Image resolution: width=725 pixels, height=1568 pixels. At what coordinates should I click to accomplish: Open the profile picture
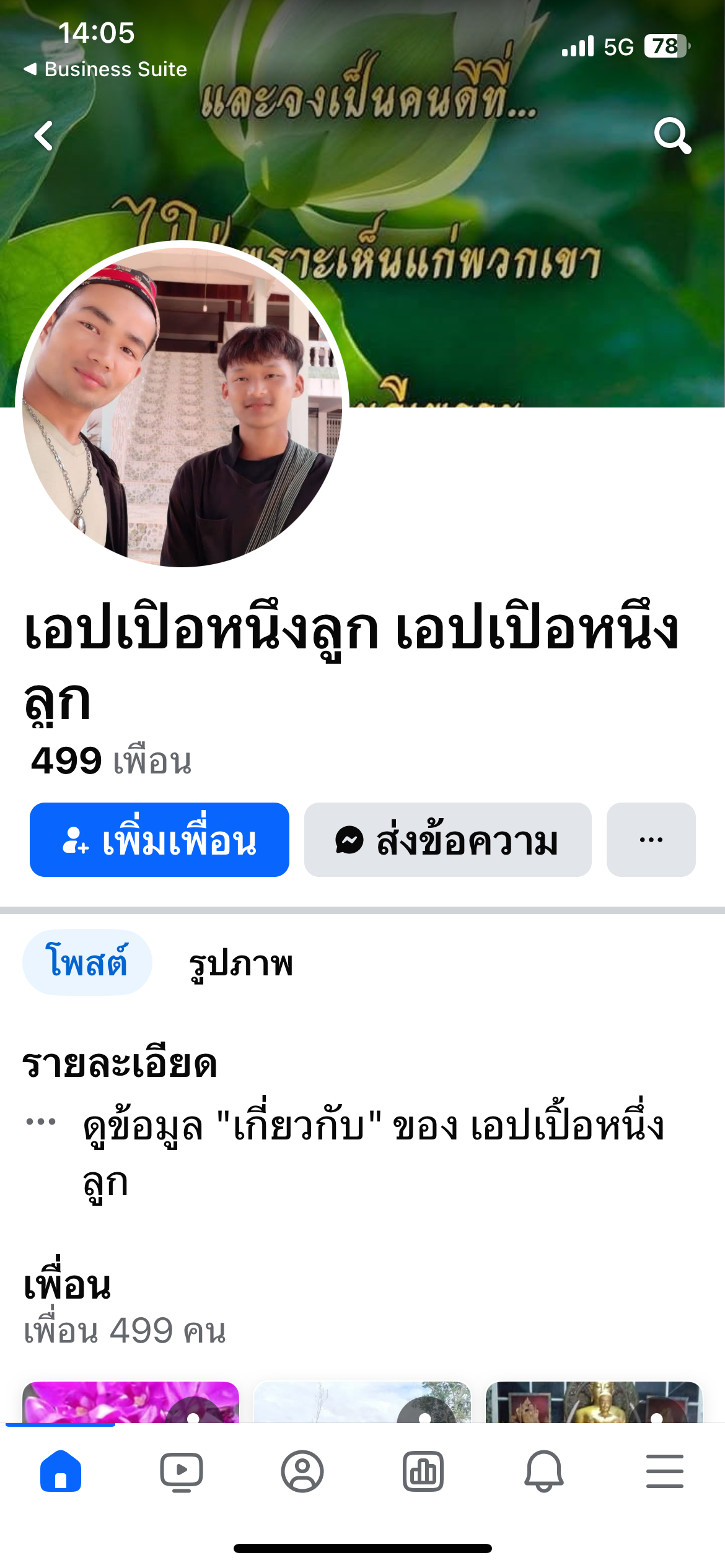point(182,404)
